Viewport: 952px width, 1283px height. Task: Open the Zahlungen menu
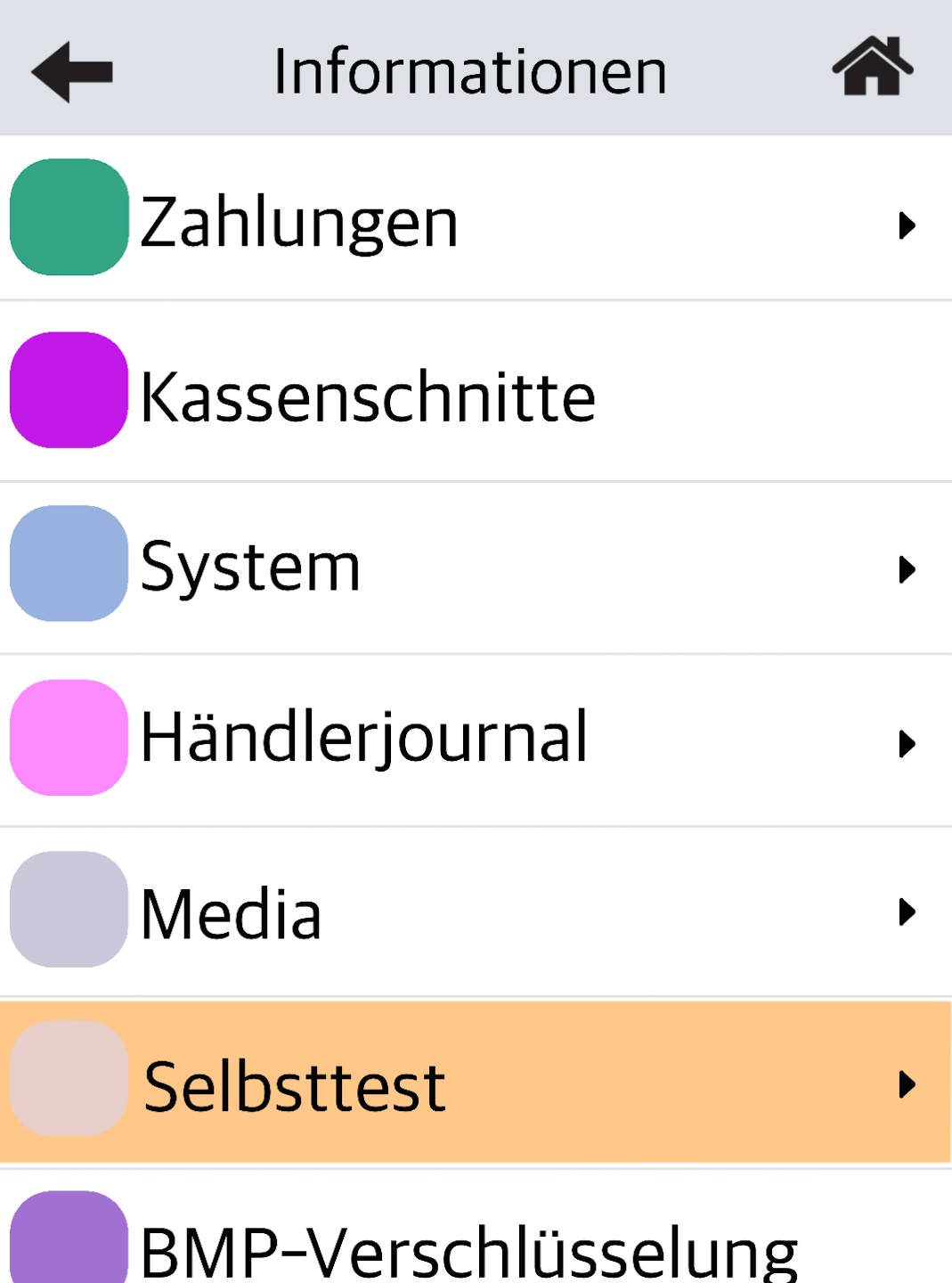476,221
